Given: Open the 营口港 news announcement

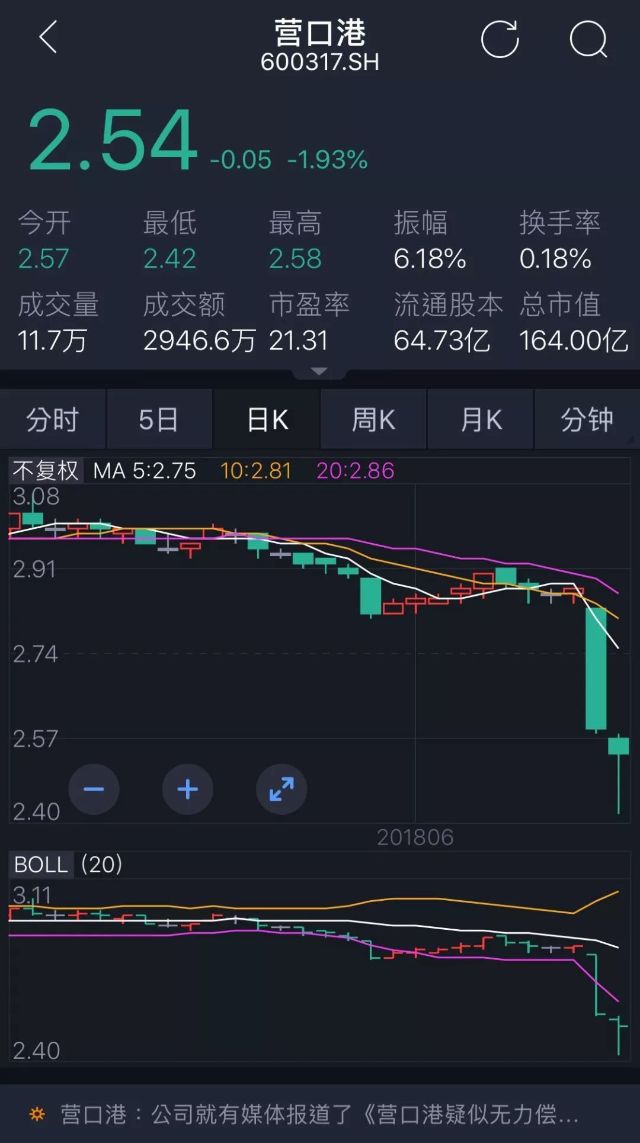Looking at the screenshot, I should tap(320, 1113).
